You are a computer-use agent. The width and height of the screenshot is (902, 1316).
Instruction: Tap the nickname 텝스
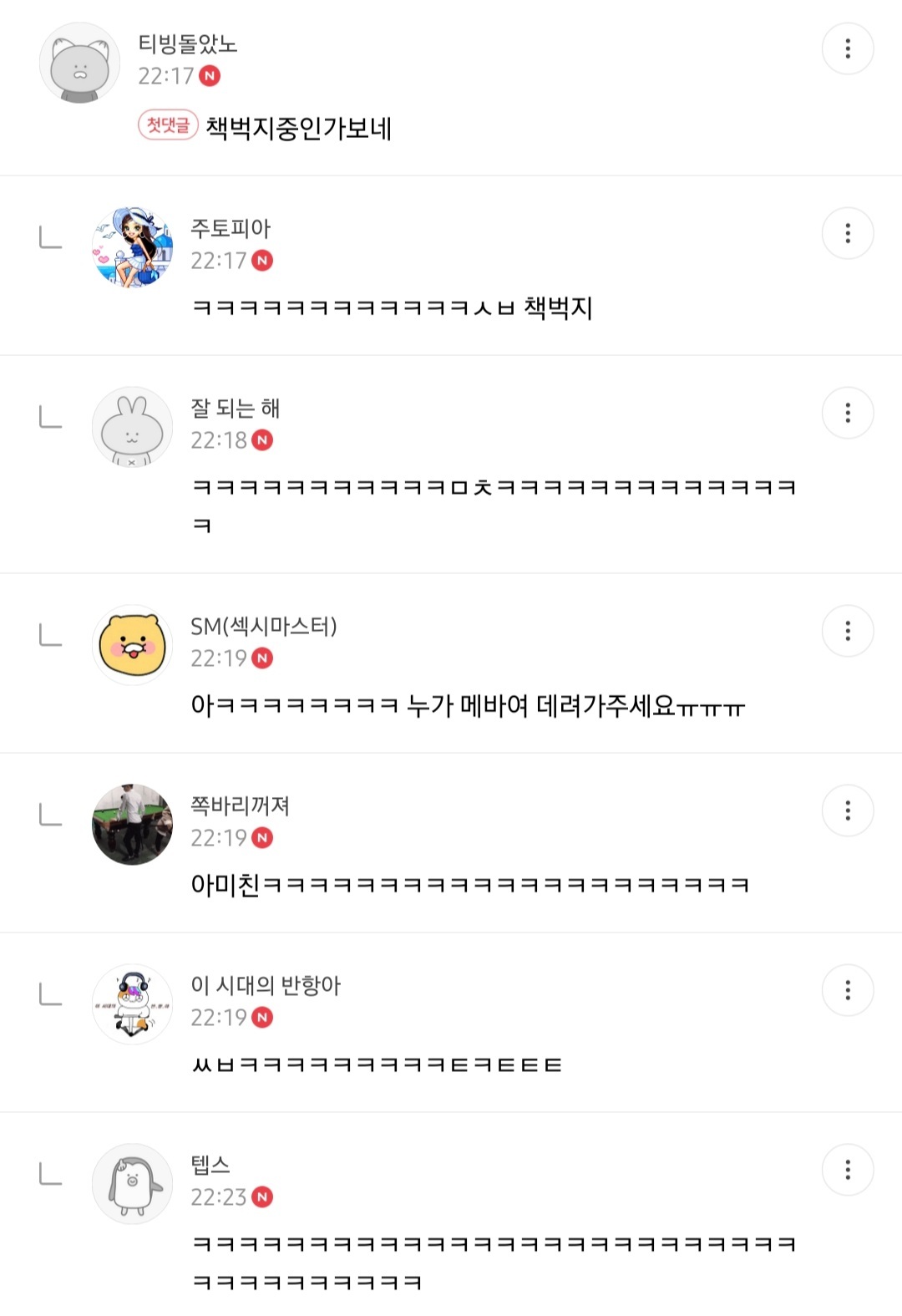click(x=210, y=1165)
